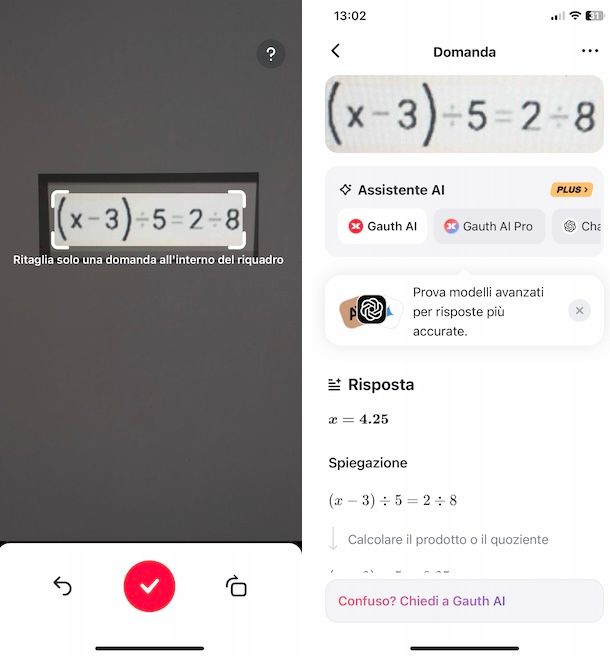Open the help question mark icon
The height and width of the screenshot is (660, 610).
click(x=270, y=54)
